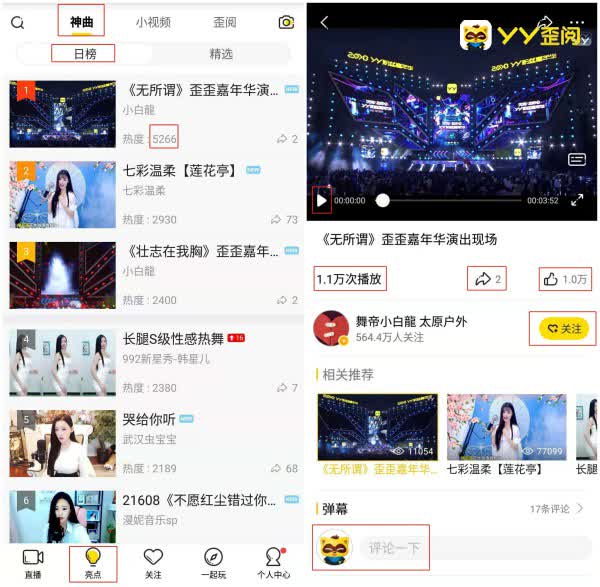
Task: Open the 个人中心 tab
Action: (273, 564)
